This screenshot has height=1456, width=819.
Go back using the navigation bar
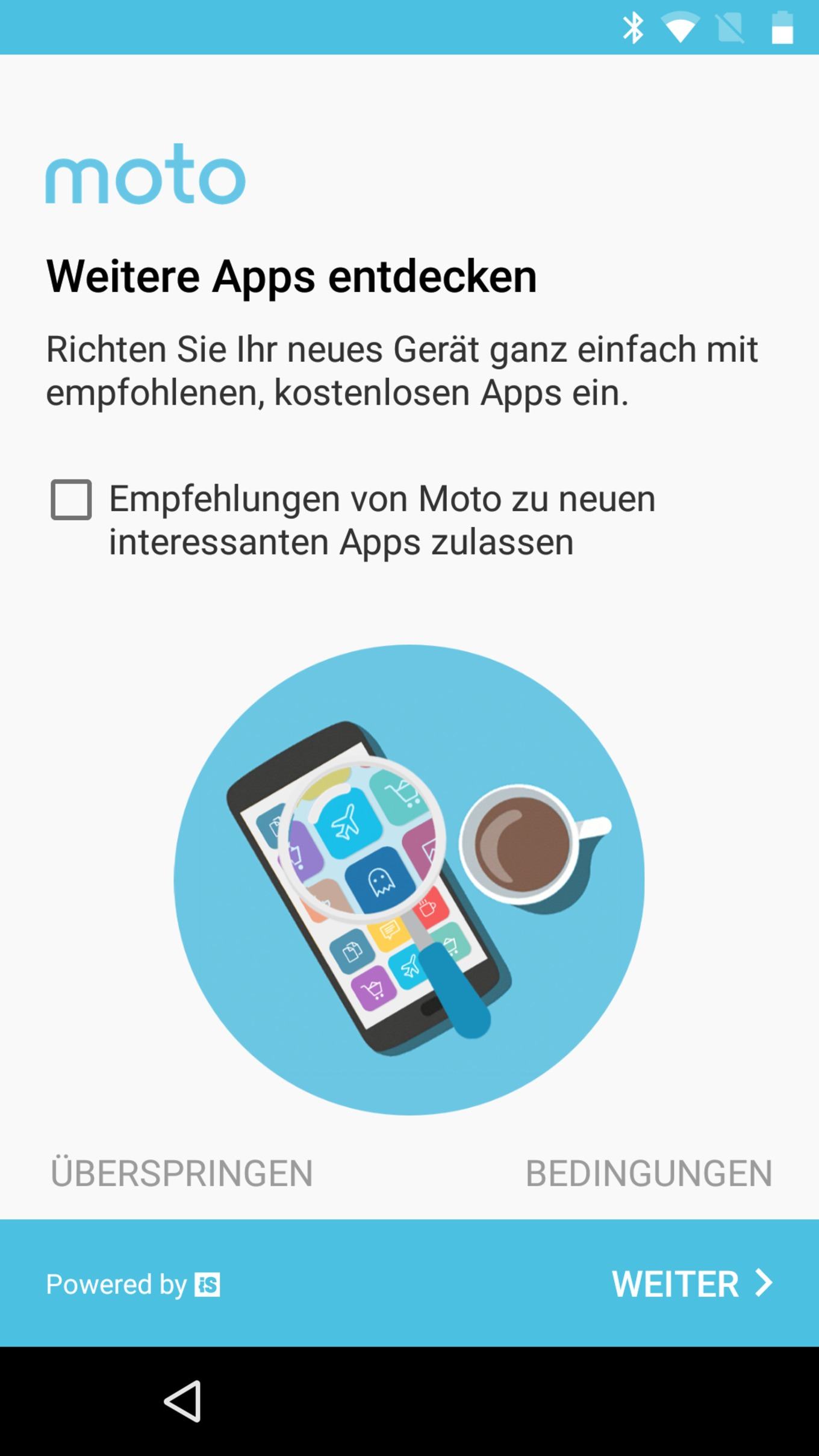[x=182, y=1401]
